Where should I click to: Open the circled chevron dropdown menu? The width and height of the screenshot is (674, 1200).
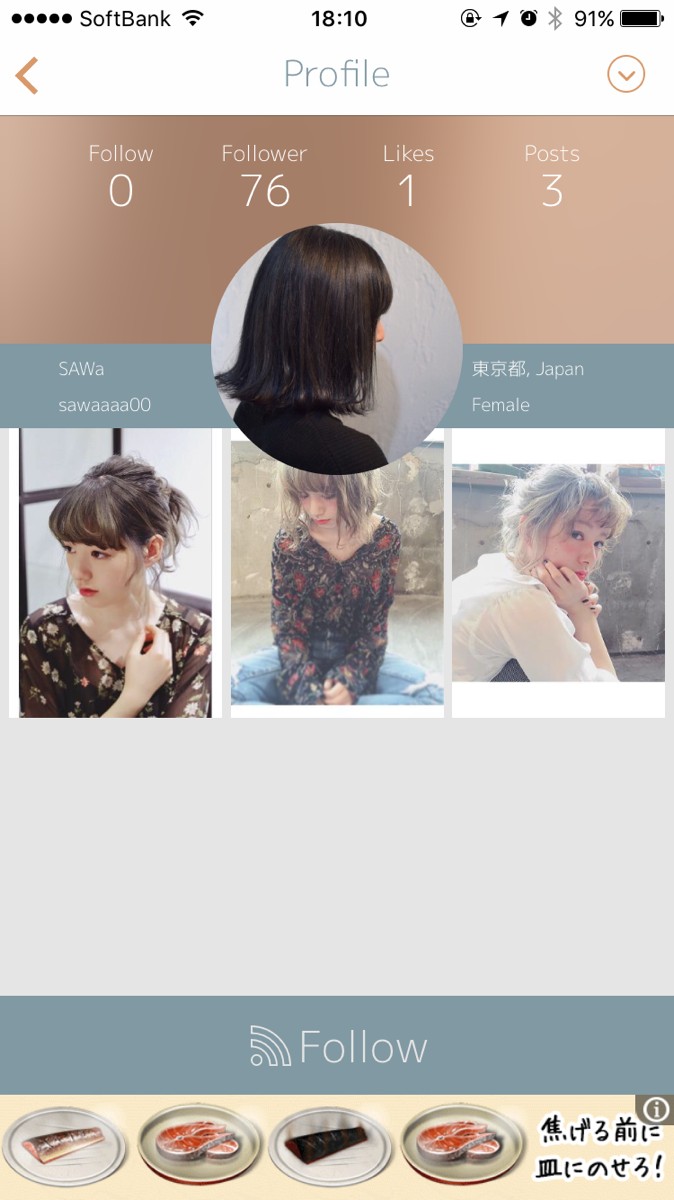(x=626, y=74)
